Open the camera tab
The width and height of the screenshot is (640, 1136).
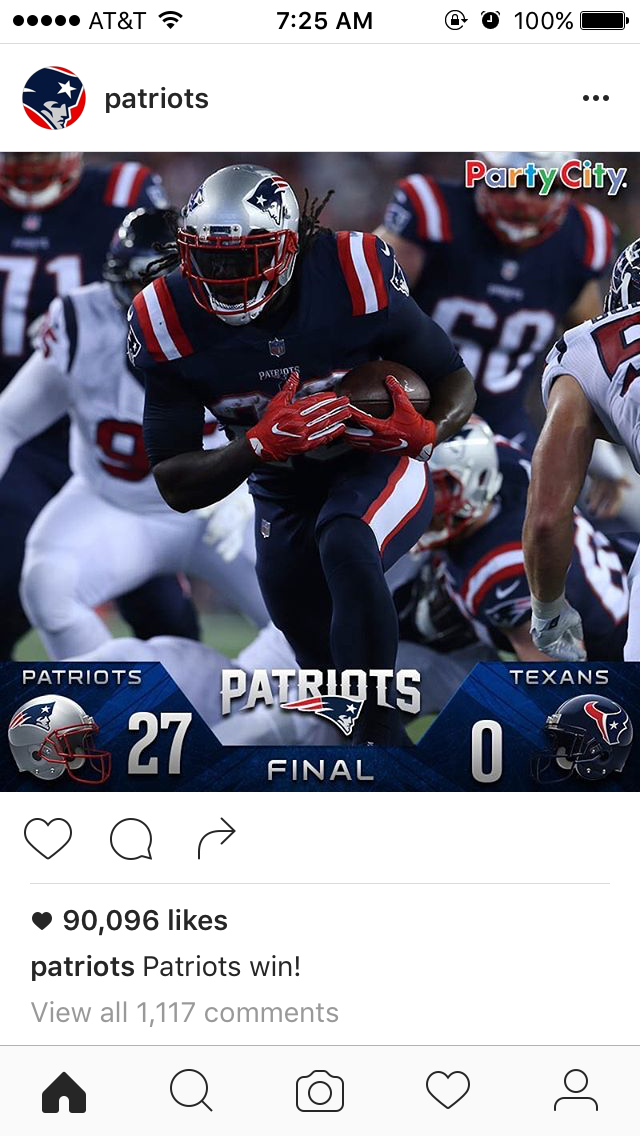point(320,1091)
